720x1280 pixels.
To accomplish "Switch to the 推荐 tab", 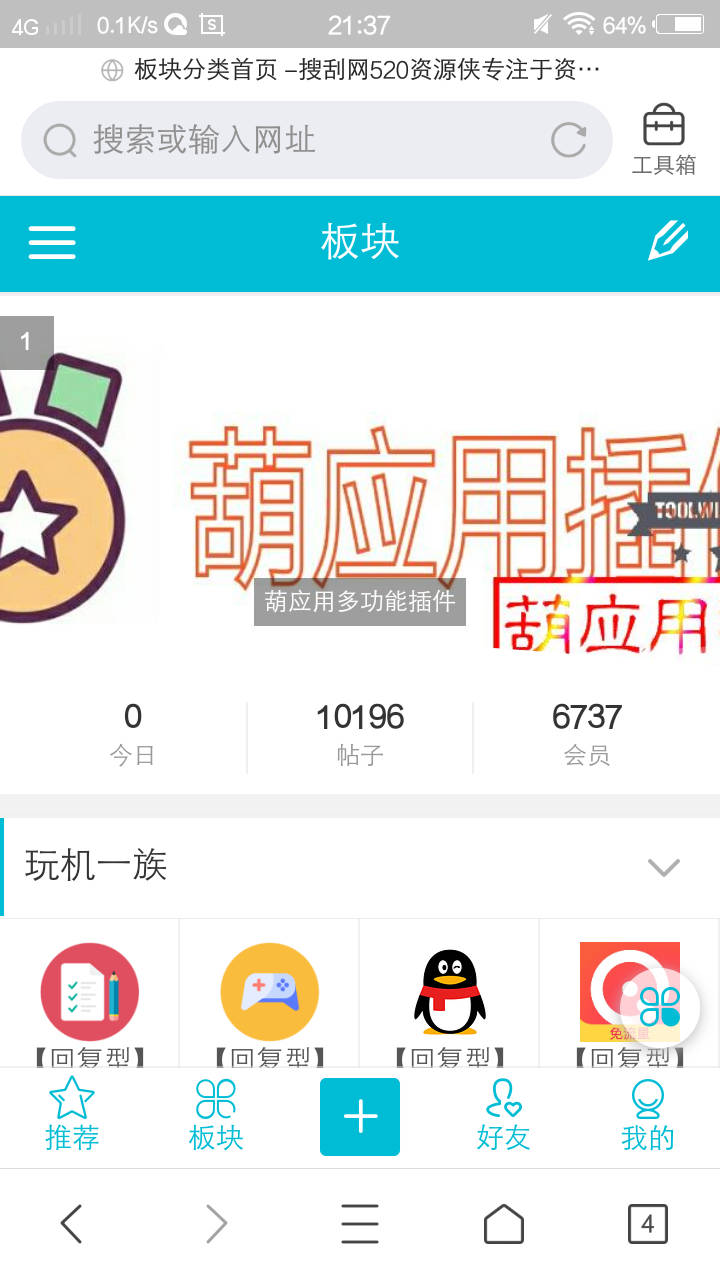I will coord(72,1116).
